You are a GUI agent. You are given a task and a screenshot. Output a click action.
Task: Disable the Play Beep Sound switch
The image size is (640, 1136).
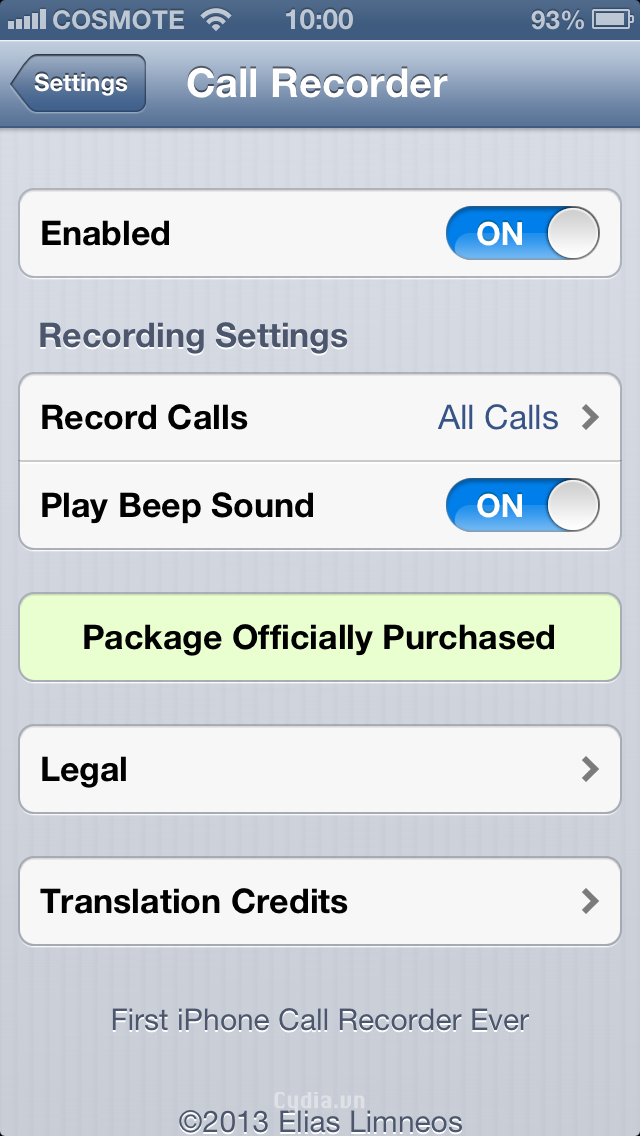522,505
